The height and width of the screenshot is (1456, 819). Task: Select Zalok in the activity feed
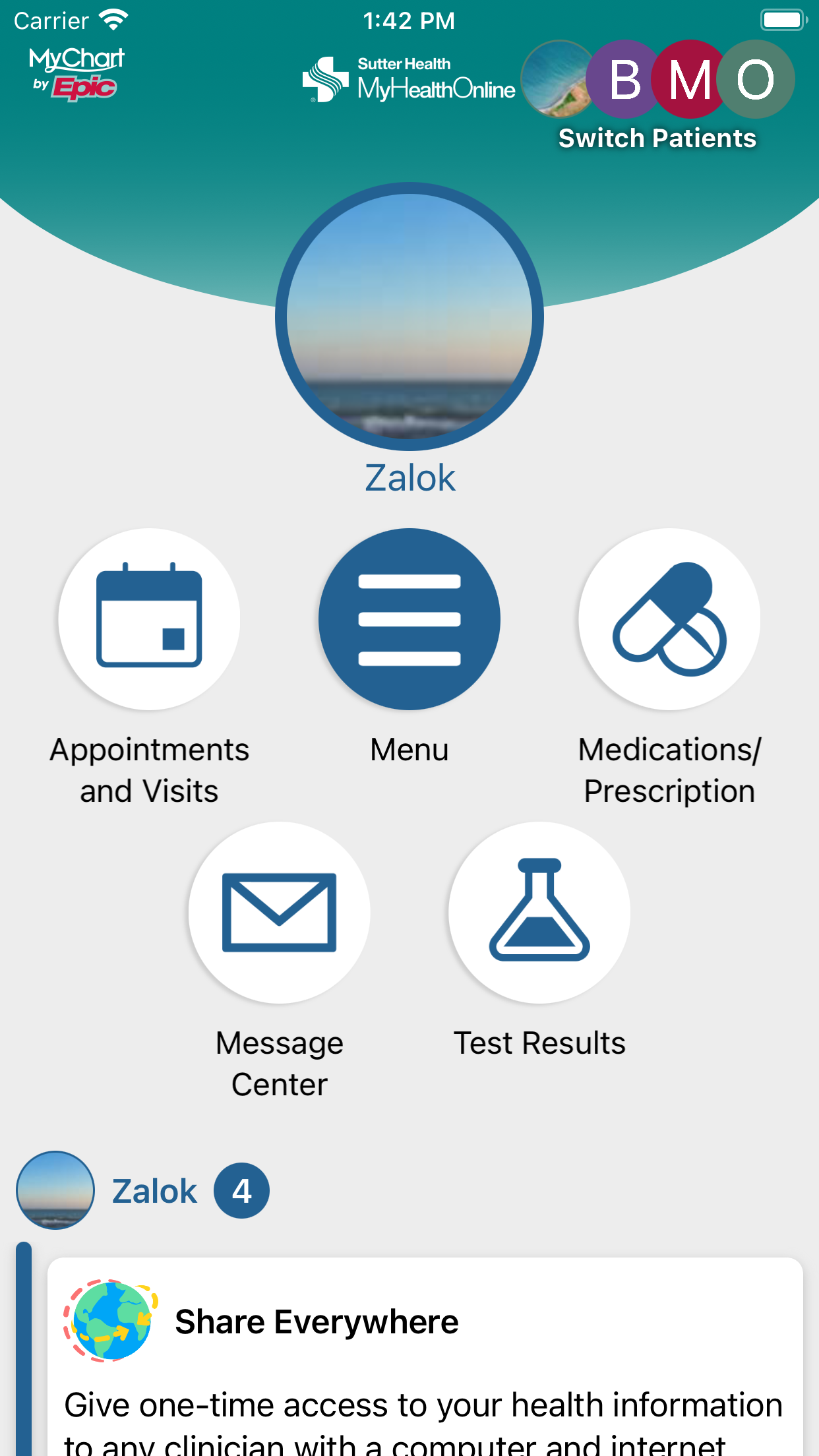pyautogui.click(x=154, y=1190)
